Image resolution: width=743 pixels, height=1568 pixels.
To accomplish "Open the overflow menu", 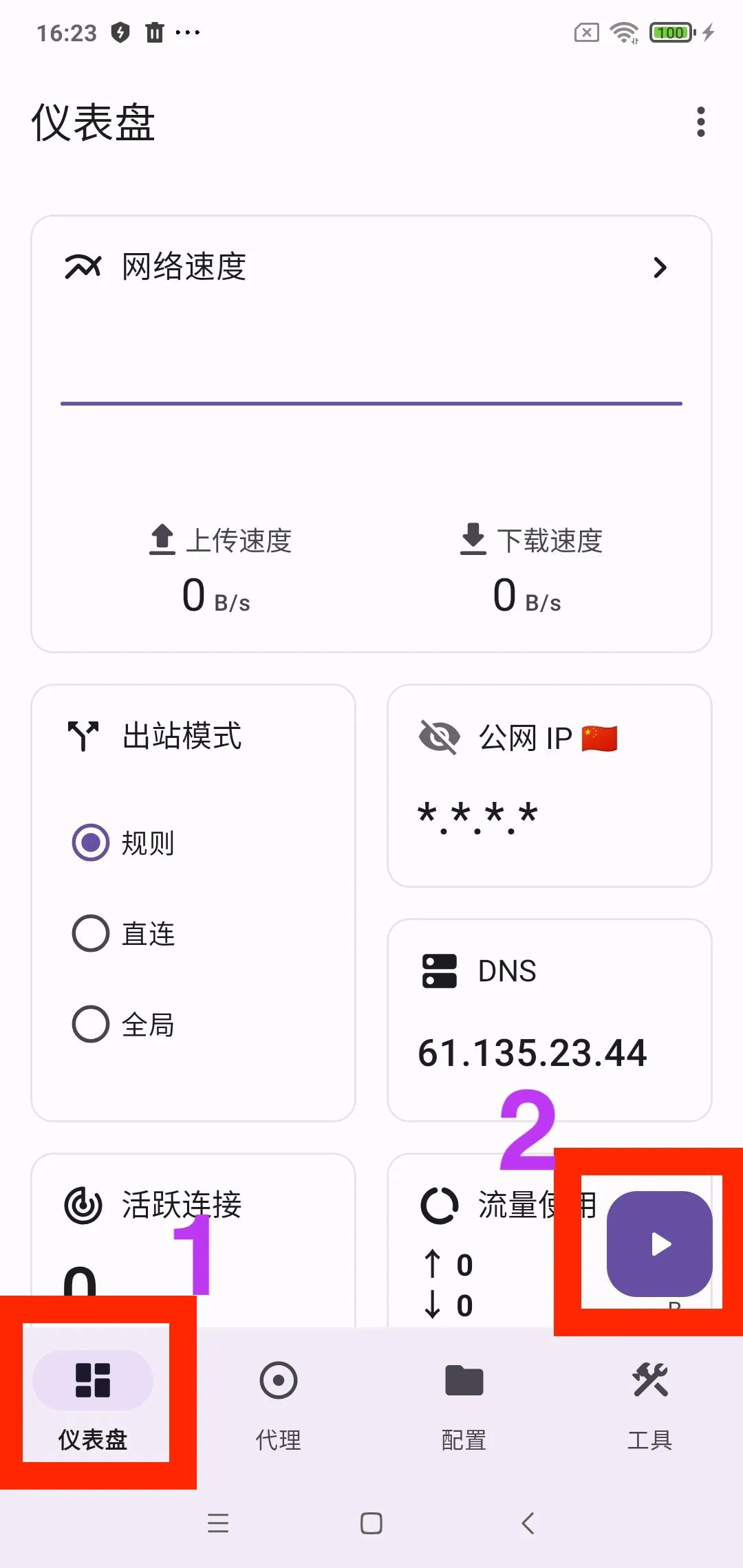I will (x=700, y=122).
